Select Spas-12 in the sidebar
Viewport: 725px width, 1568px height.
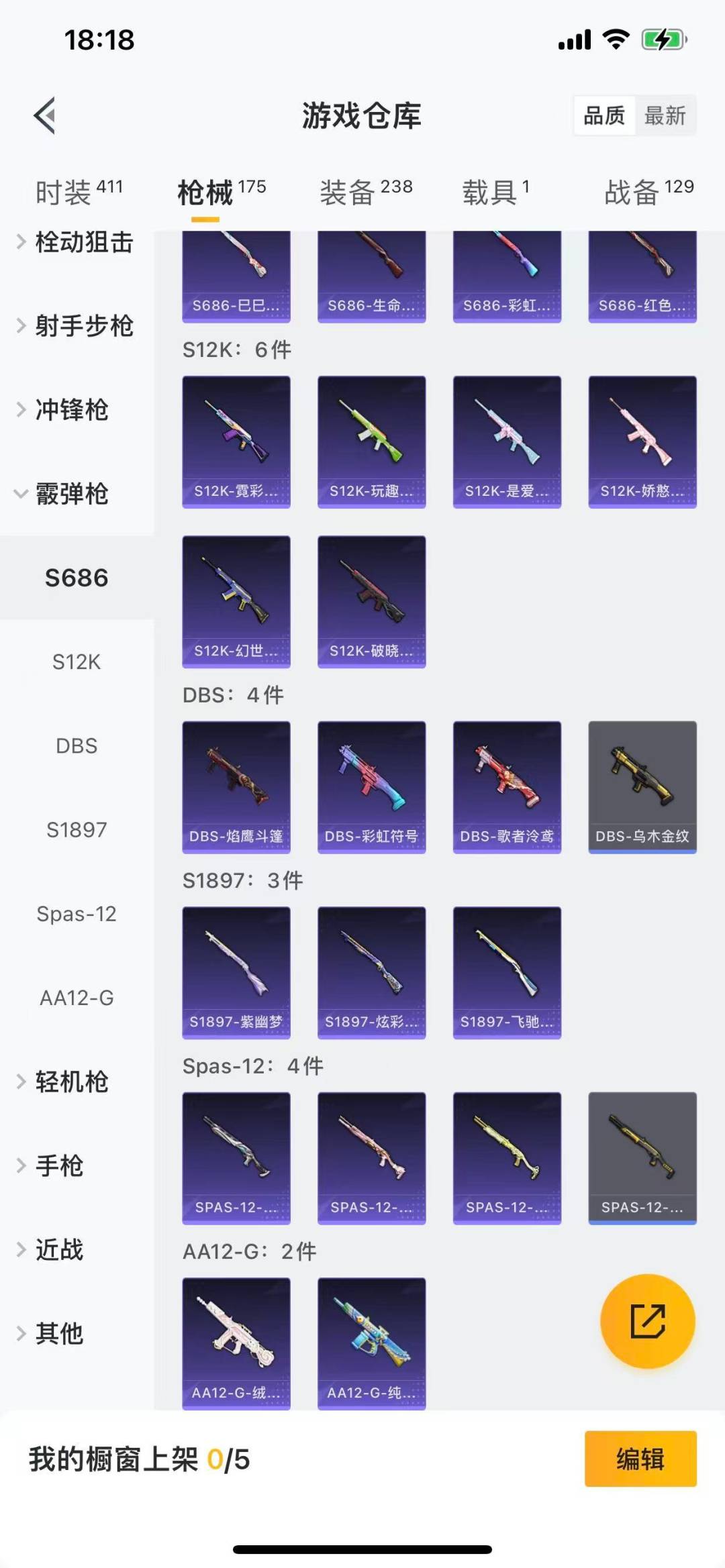tap(77, 914)
